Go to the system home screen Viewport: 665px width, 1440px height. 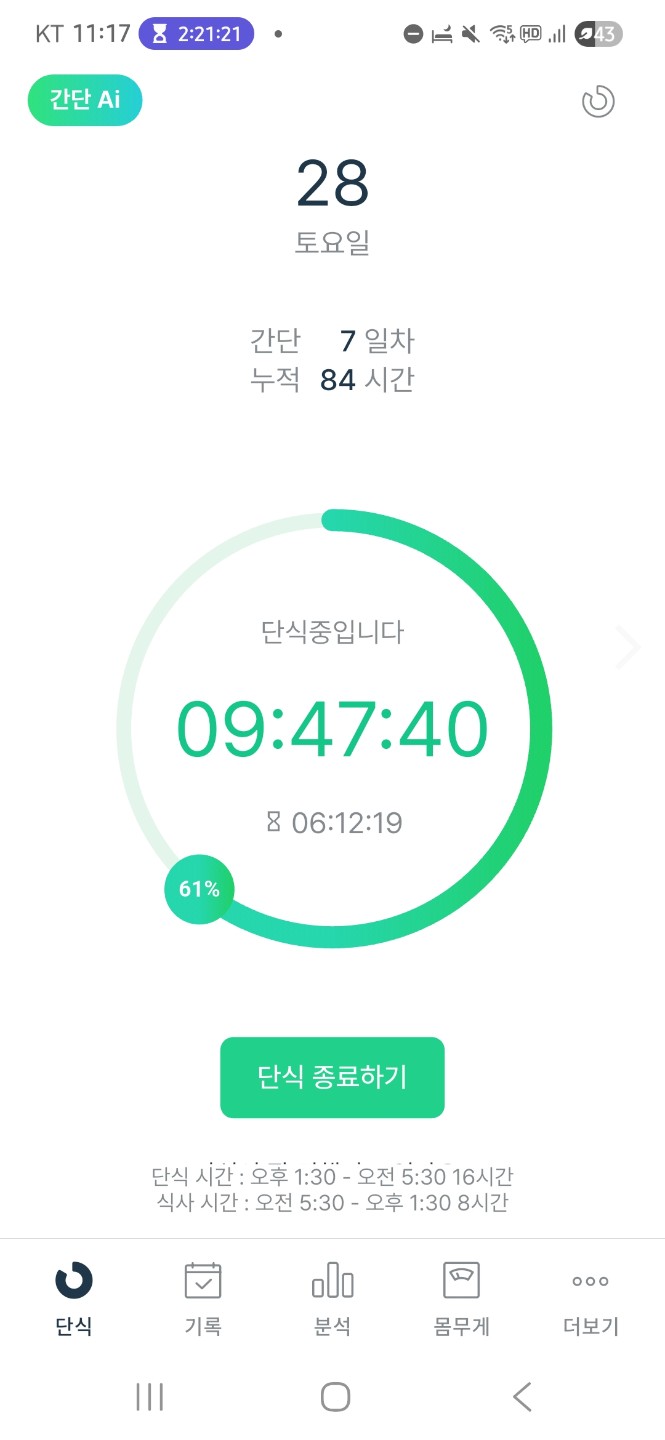[x=335, y=1396]
